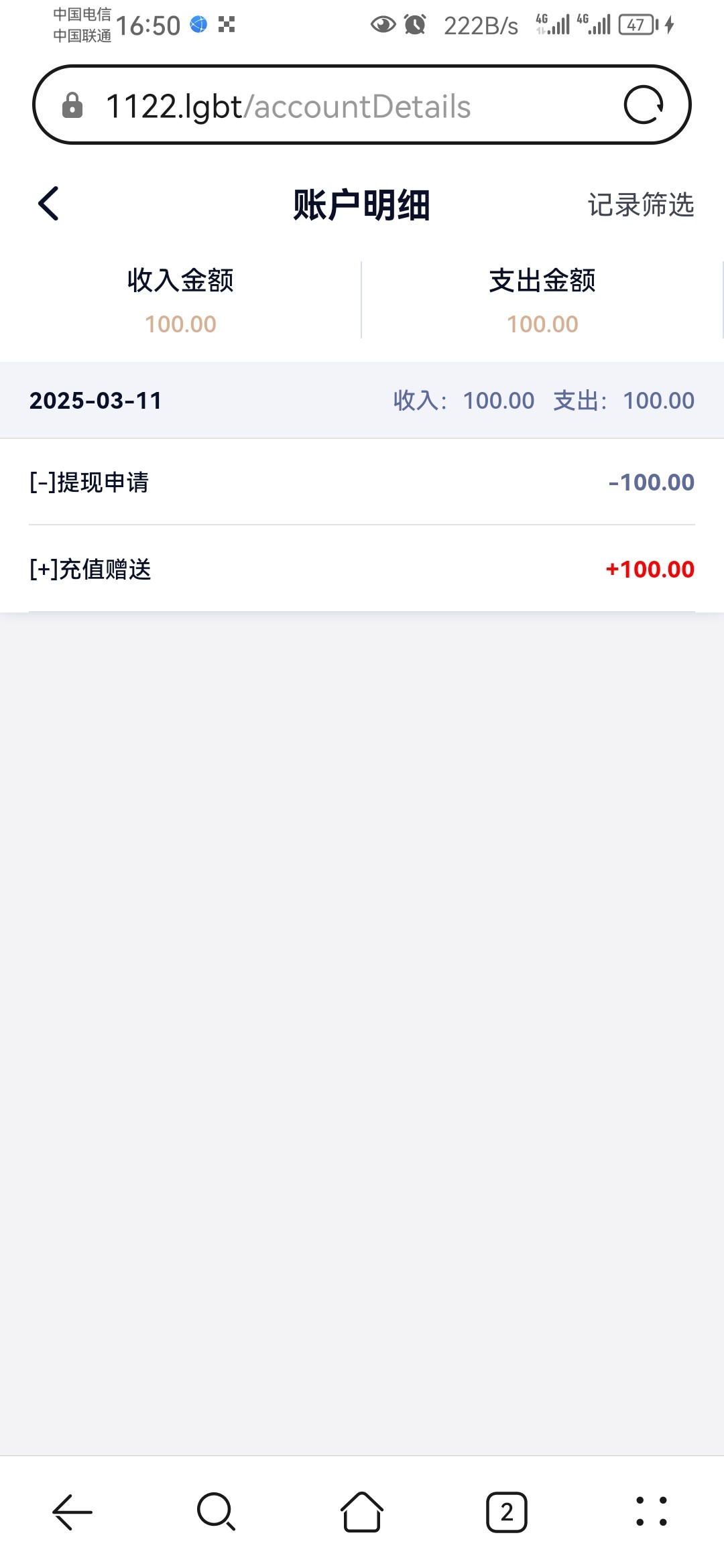Open browser search from the bottom bar
Screen dimensions: 724x1568
[x=216, y=1512]
